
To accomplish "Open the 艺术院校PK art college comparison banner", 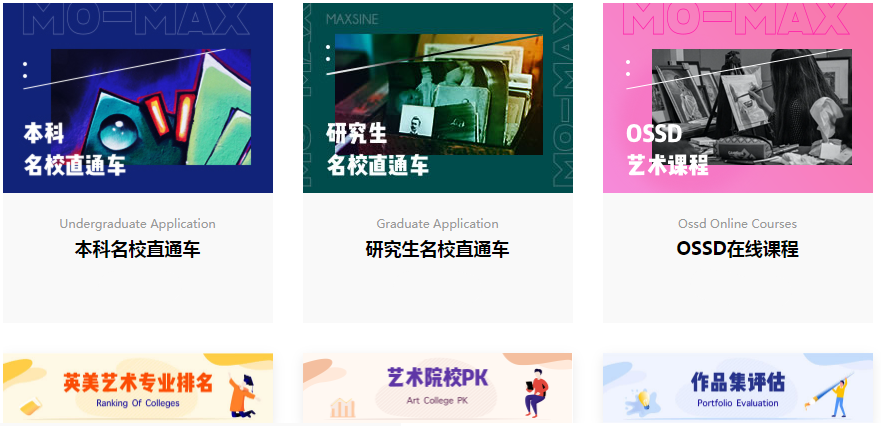I will coord(437,387).
